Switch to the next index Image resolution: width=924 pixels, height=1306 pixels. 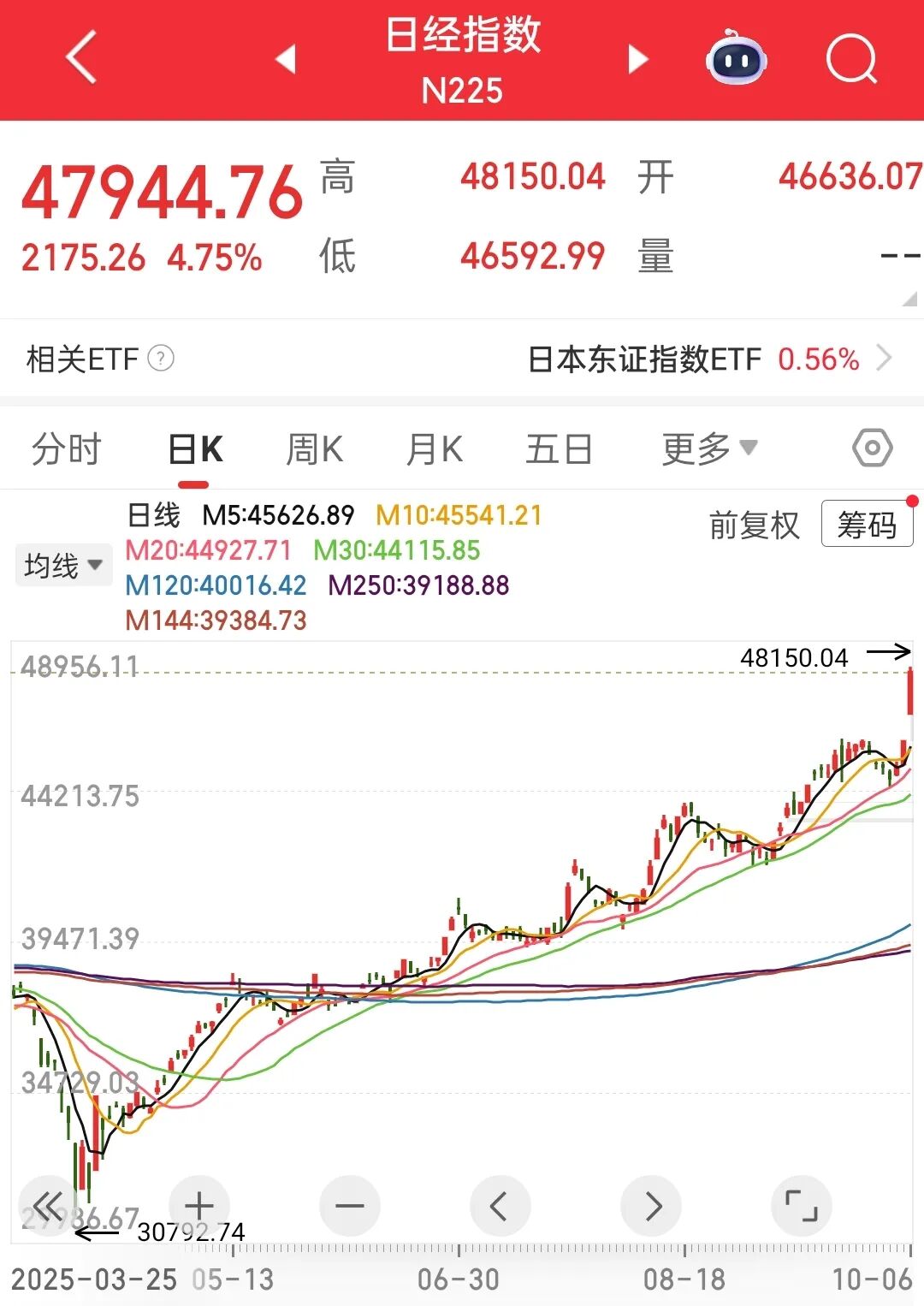point(638,59)
